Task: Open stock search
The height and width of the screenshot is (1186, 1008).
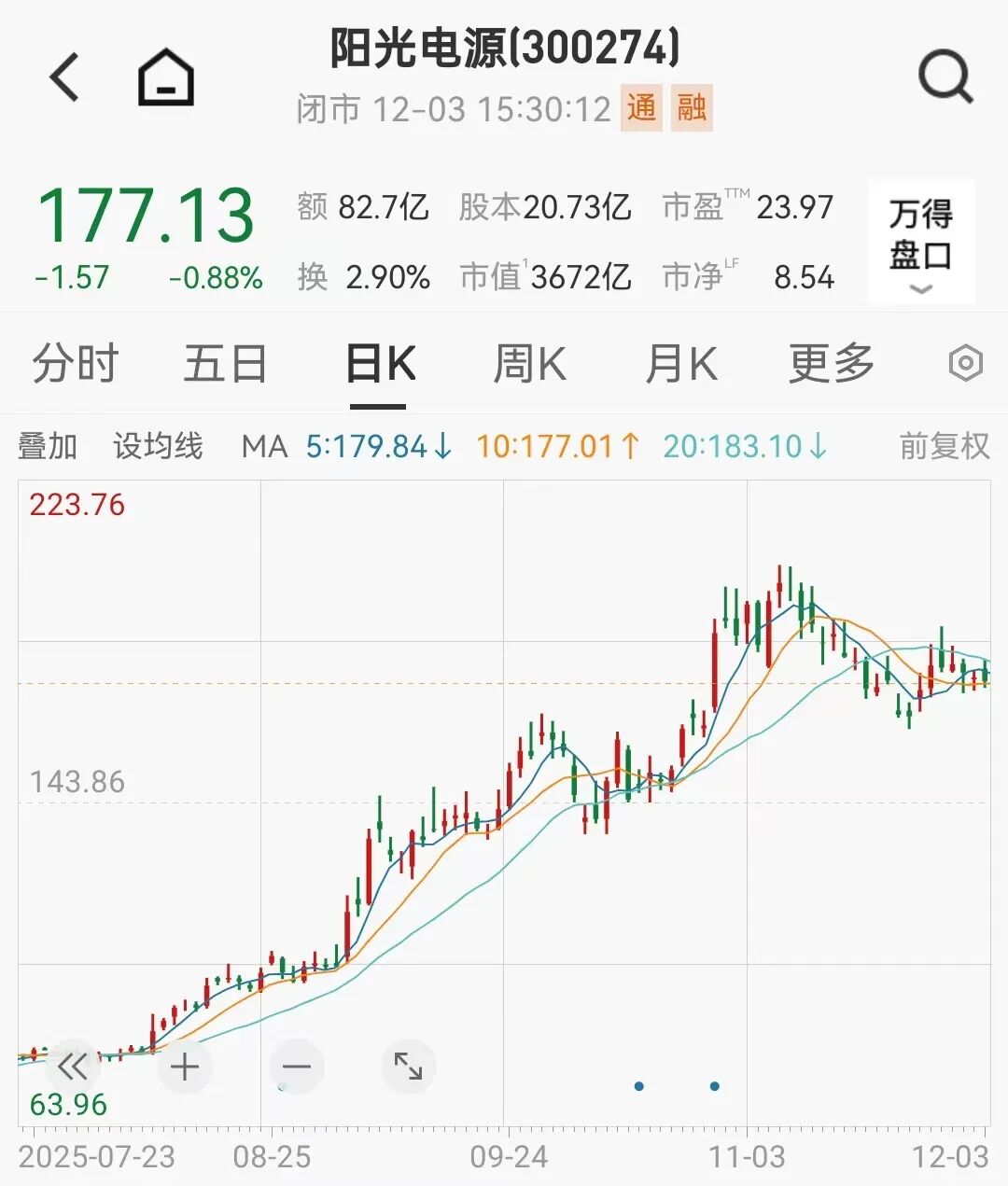Action: point(945,77)
